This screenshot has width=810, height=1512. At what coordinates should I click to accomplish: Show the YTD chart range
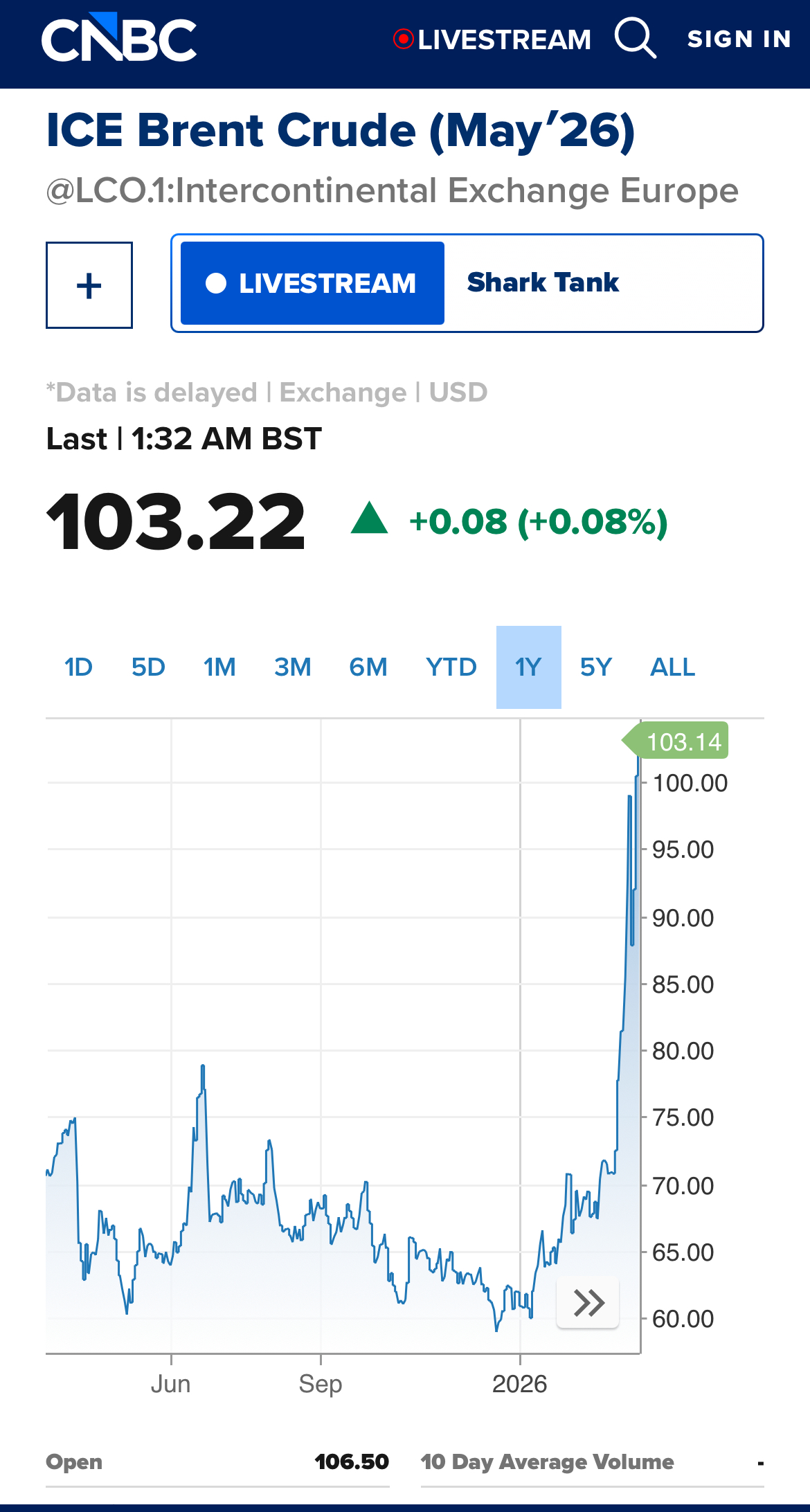click(x=451, y=667)
